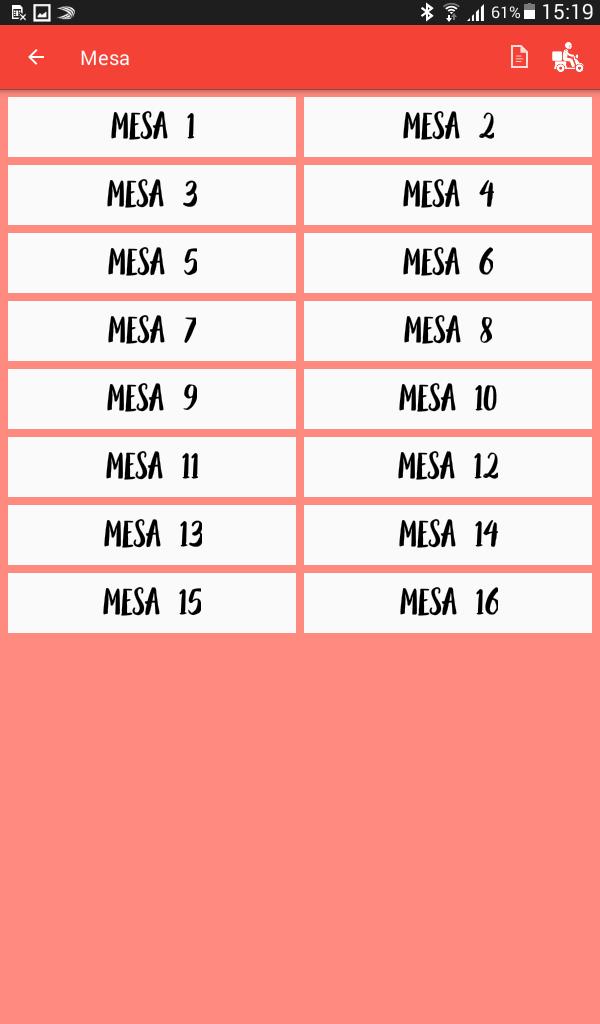Go back using the arrow icon
Image resolution: width=600 pixels, height=1024 pixels.
(37, 58)
